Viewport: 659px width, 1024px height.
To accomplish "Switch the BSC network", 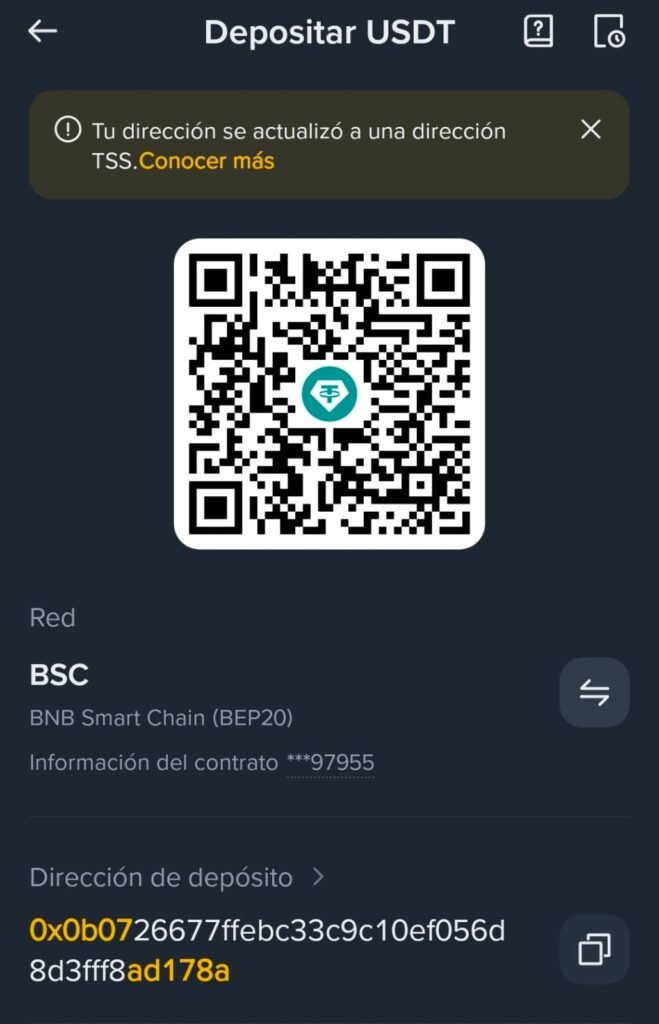I will [594, 692].
